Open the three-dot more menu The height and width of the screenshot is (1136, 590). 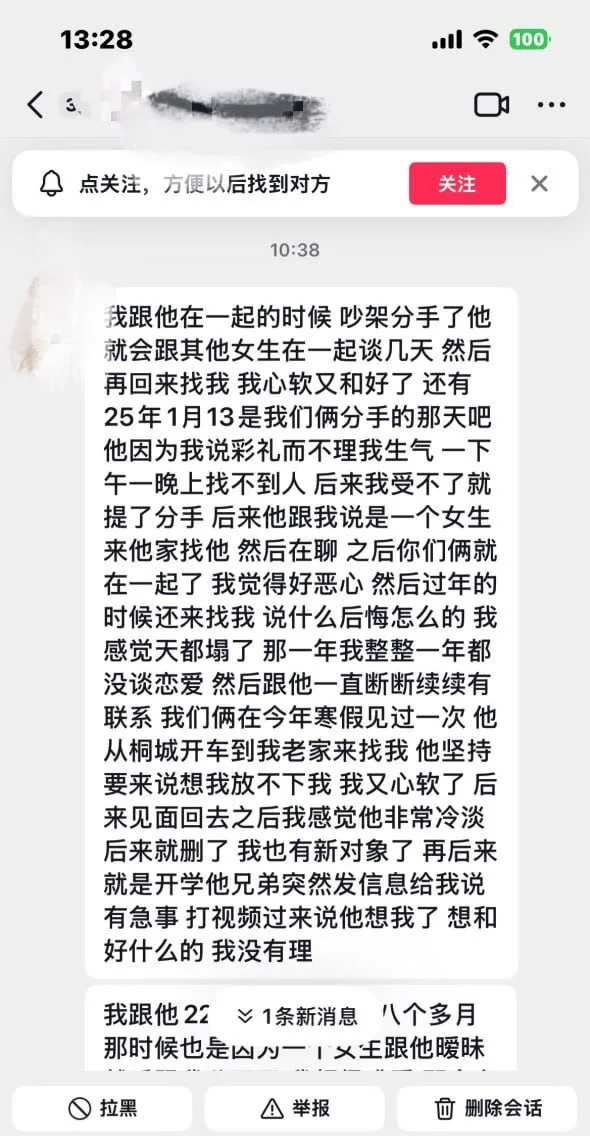tap(551, 105)
